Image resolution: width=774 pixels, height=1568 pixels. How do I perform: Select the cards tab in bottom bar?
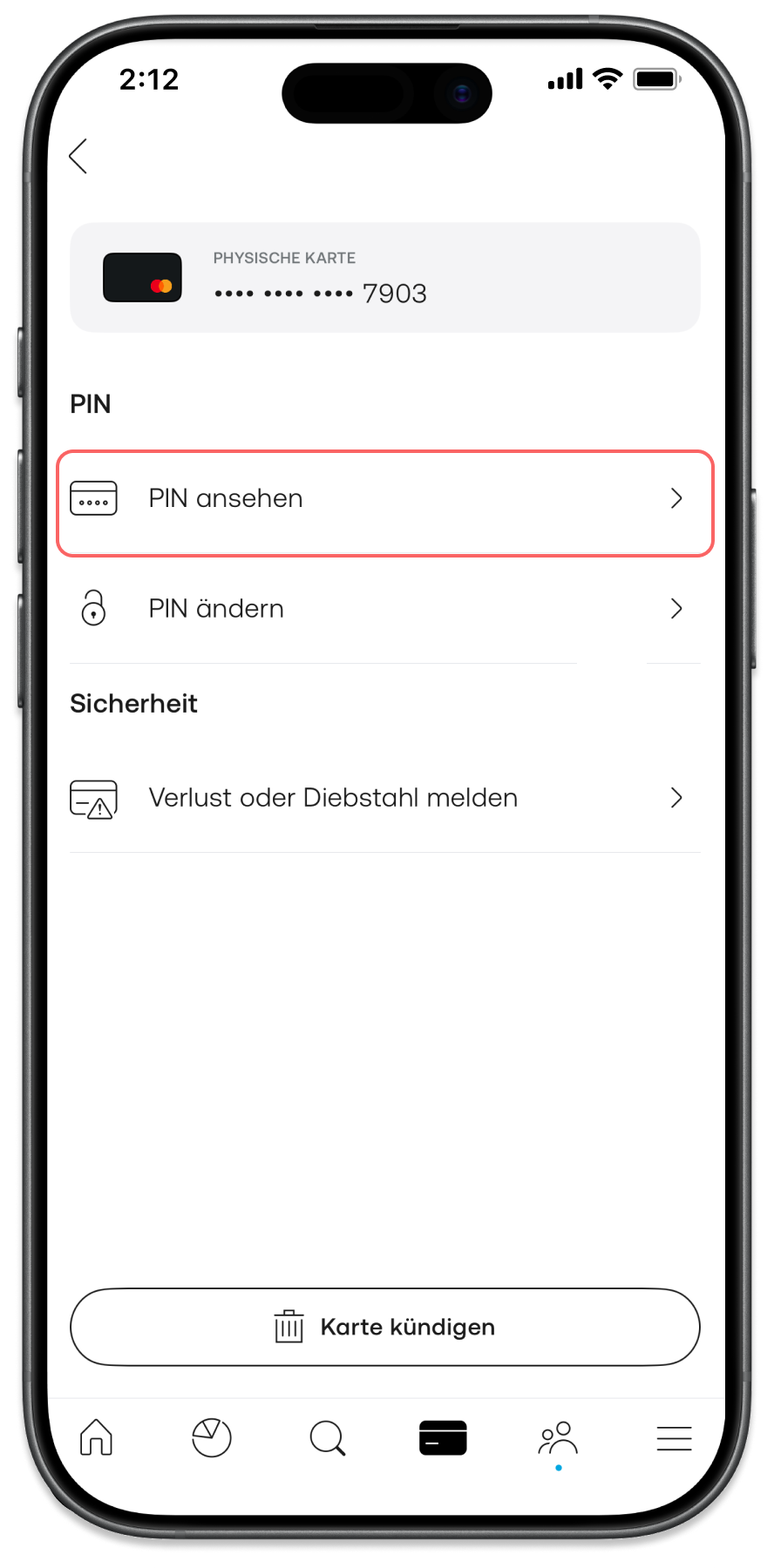pos(443,1438)
